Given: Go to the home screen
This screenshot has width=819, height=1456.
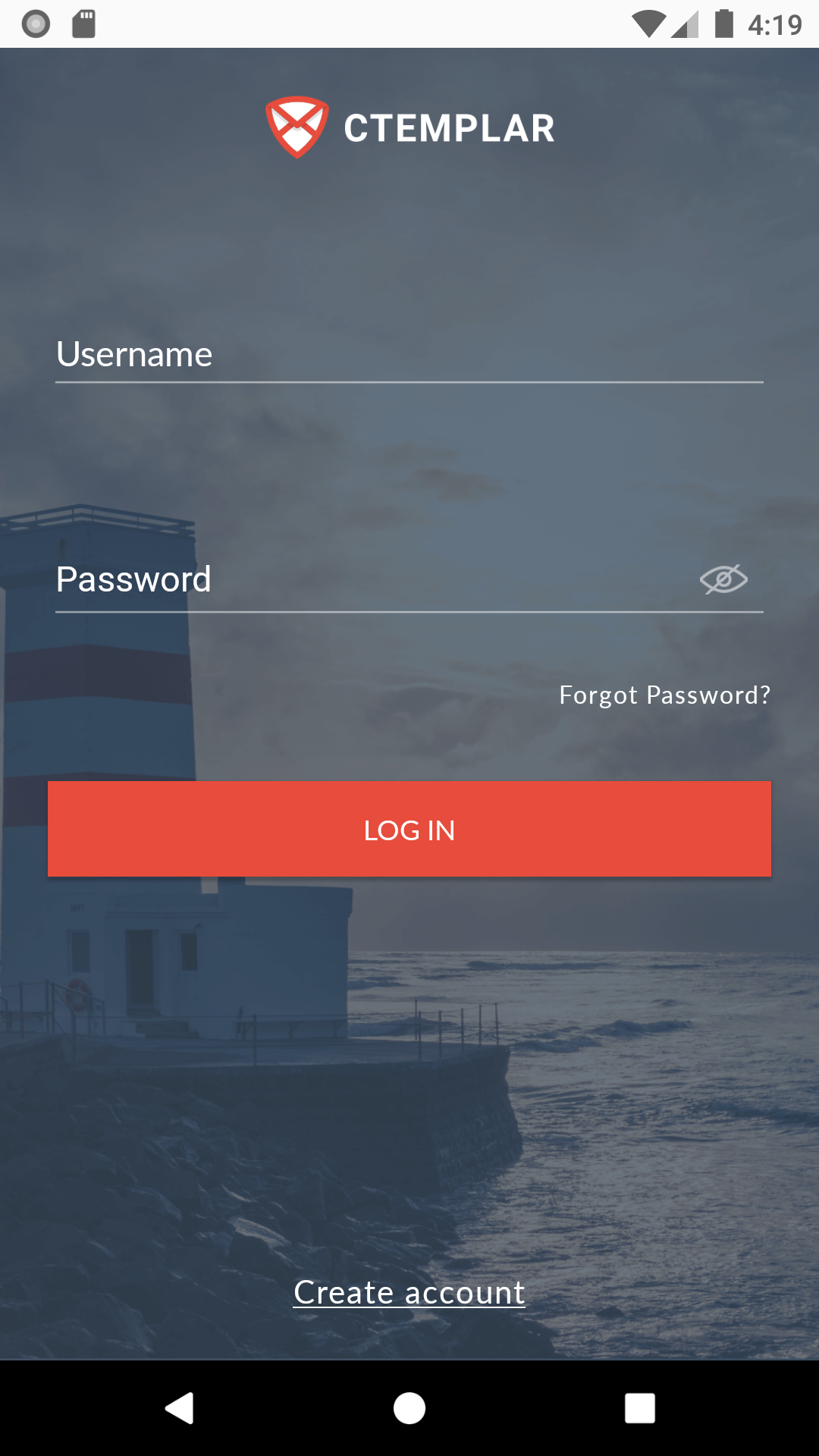Looking at the screenshot, I should click(x=409, y=1408).
